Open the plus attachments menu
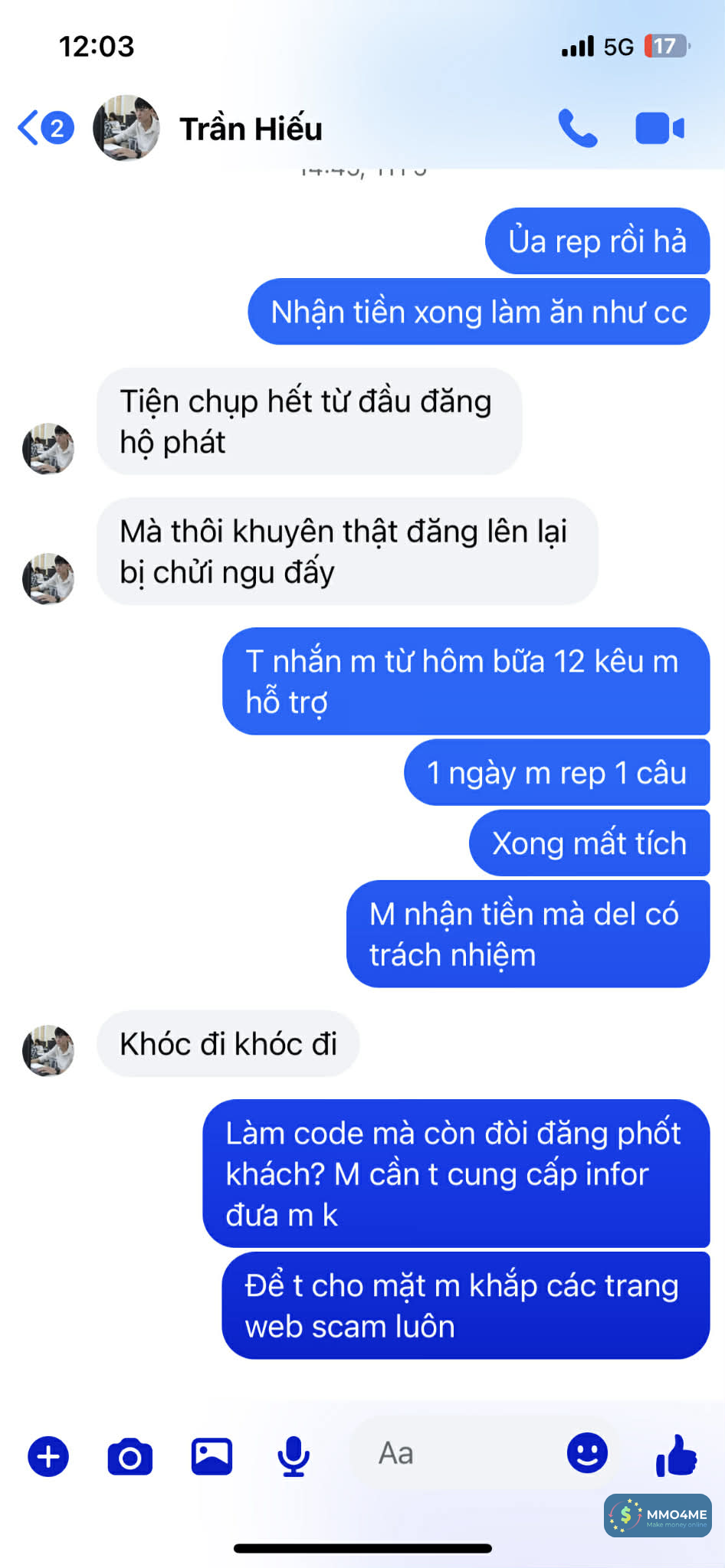The width and height of the screenshot is (725, 1568). 48,1455
